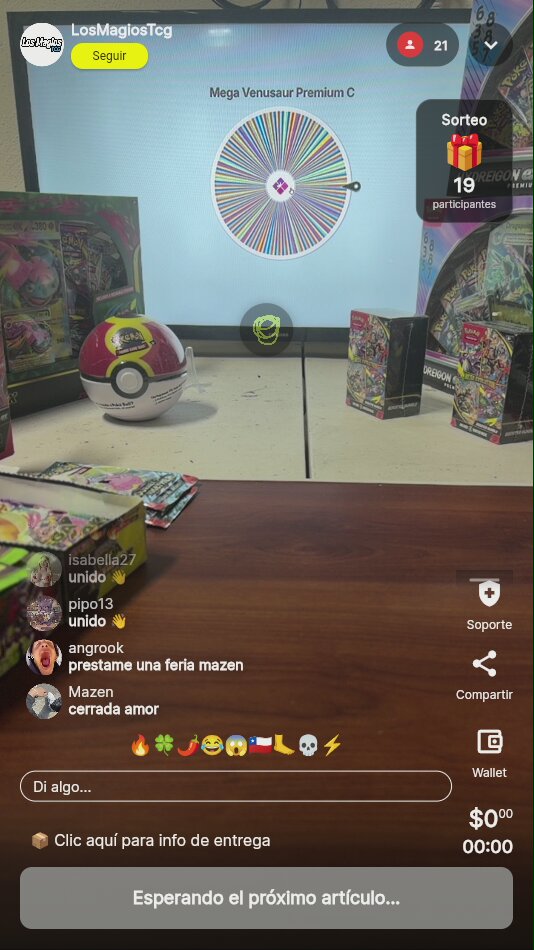Join the Sorteo giveaway
Viewport: 534px width, 950px height.
464,161
